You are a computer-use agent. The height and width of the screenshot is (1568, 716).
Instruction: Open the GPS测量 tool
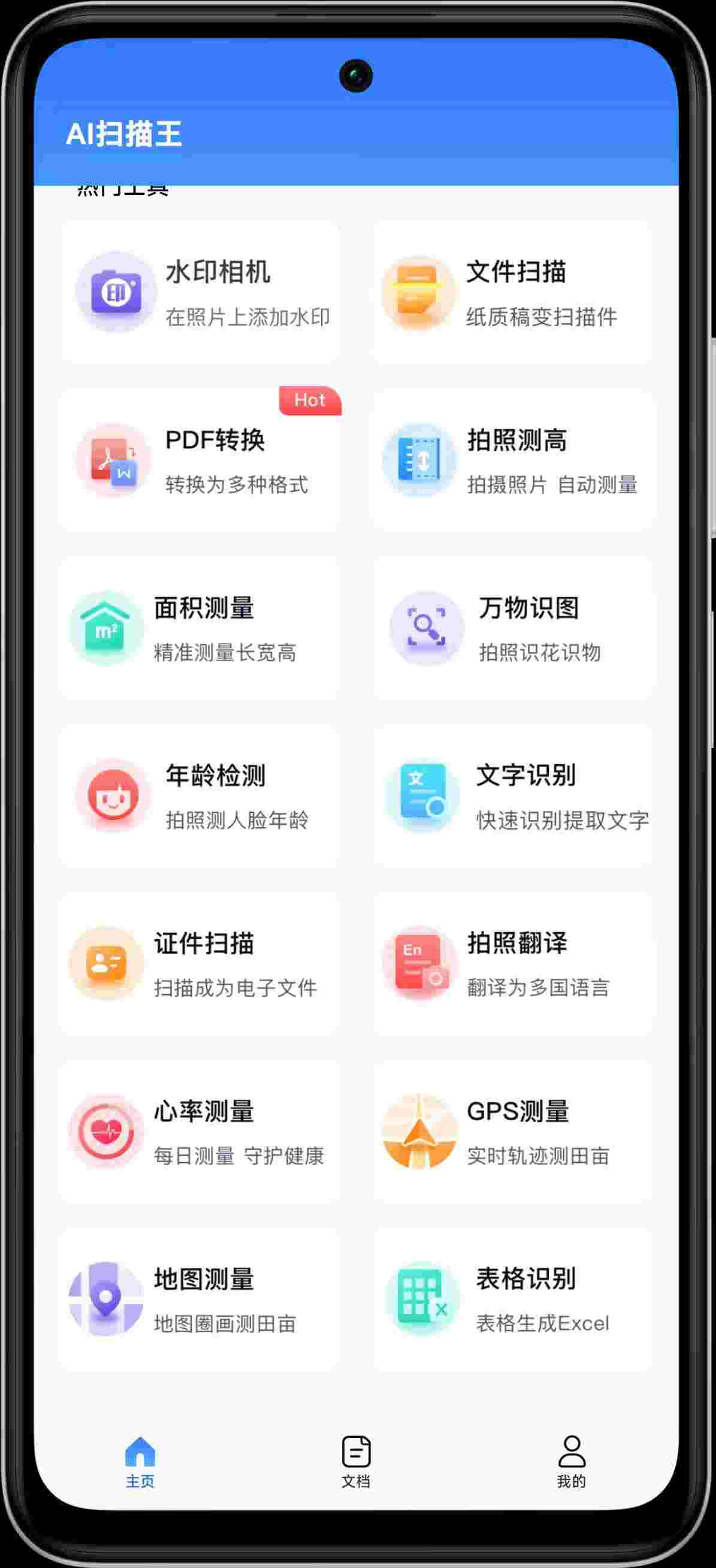[513, 1131]
